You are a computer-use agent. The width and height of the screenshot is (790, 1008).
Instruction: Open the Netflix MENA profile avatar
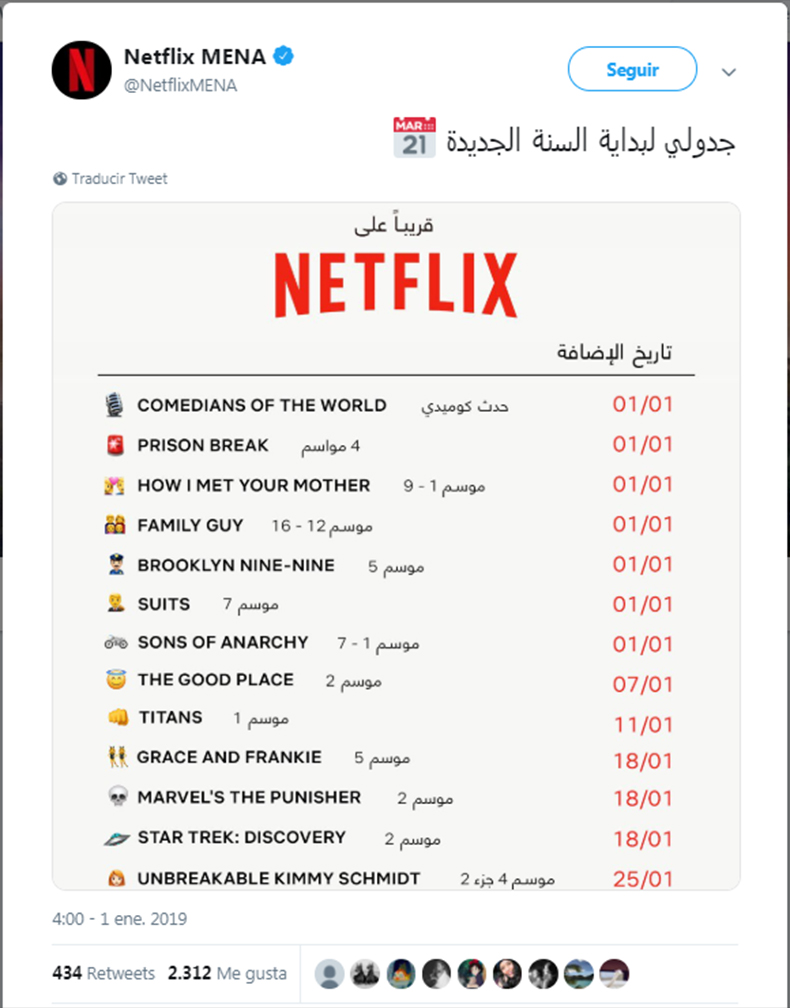click(82, 70)
